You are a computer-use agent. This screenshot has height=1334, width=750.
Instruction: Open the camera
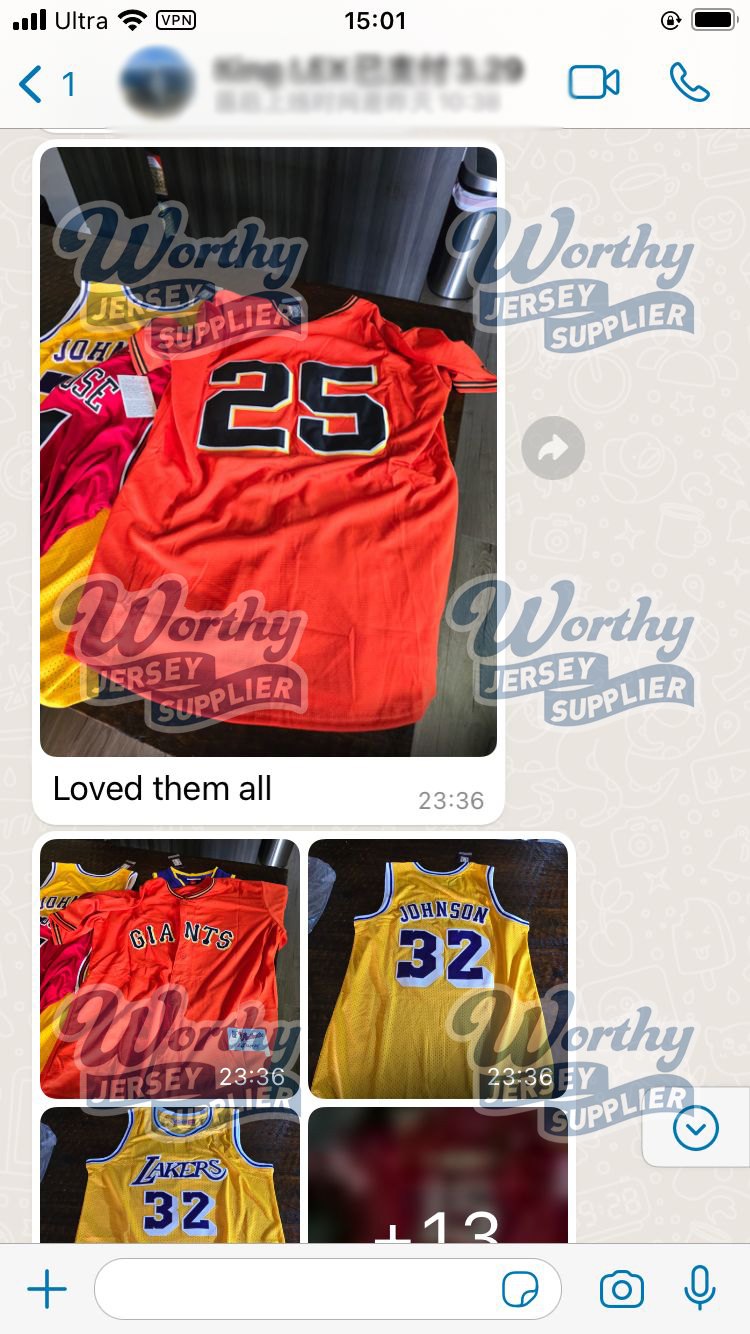(x=621, y=1290)
